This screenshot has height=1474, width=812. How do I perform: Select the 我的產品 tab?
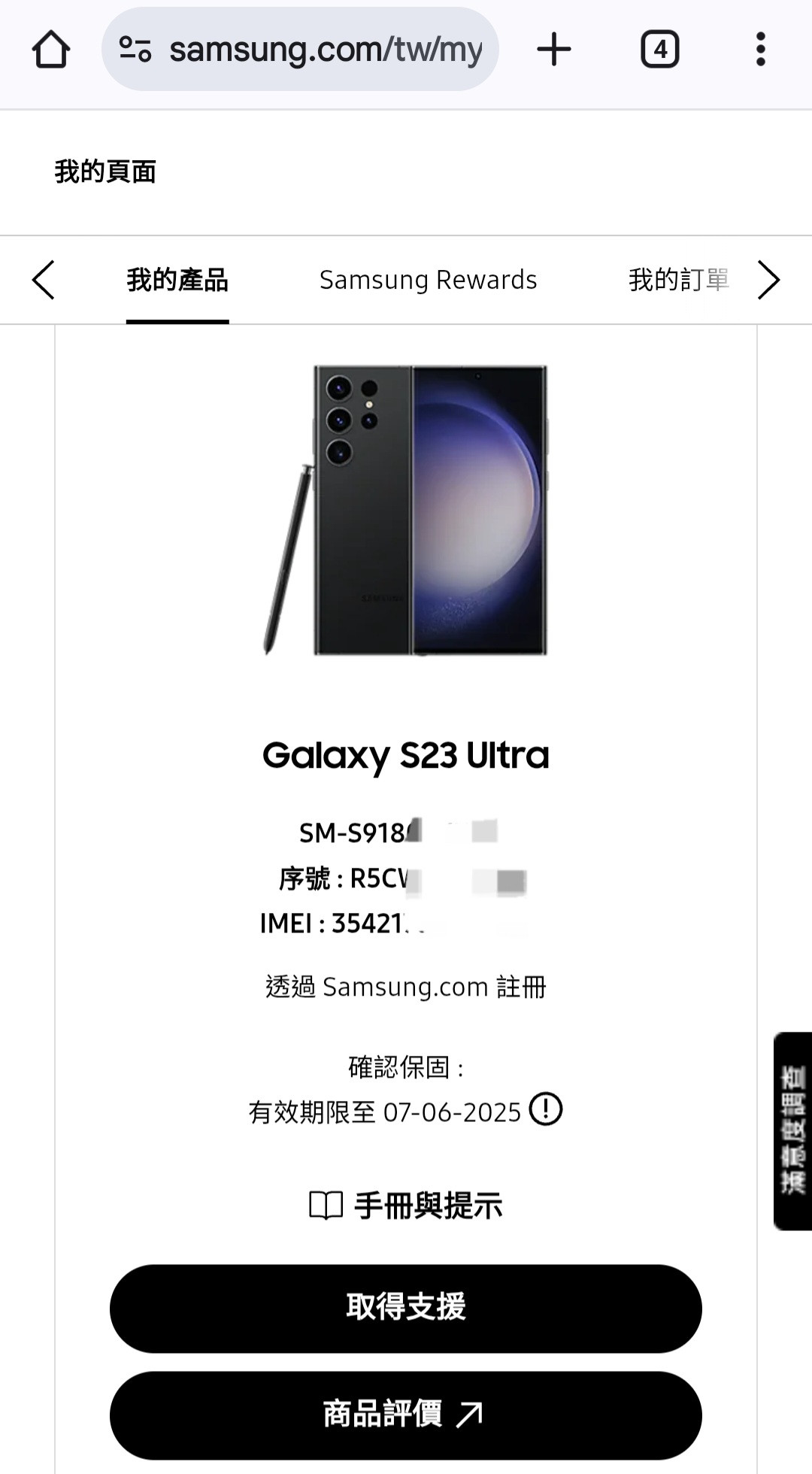click(177, 281)
